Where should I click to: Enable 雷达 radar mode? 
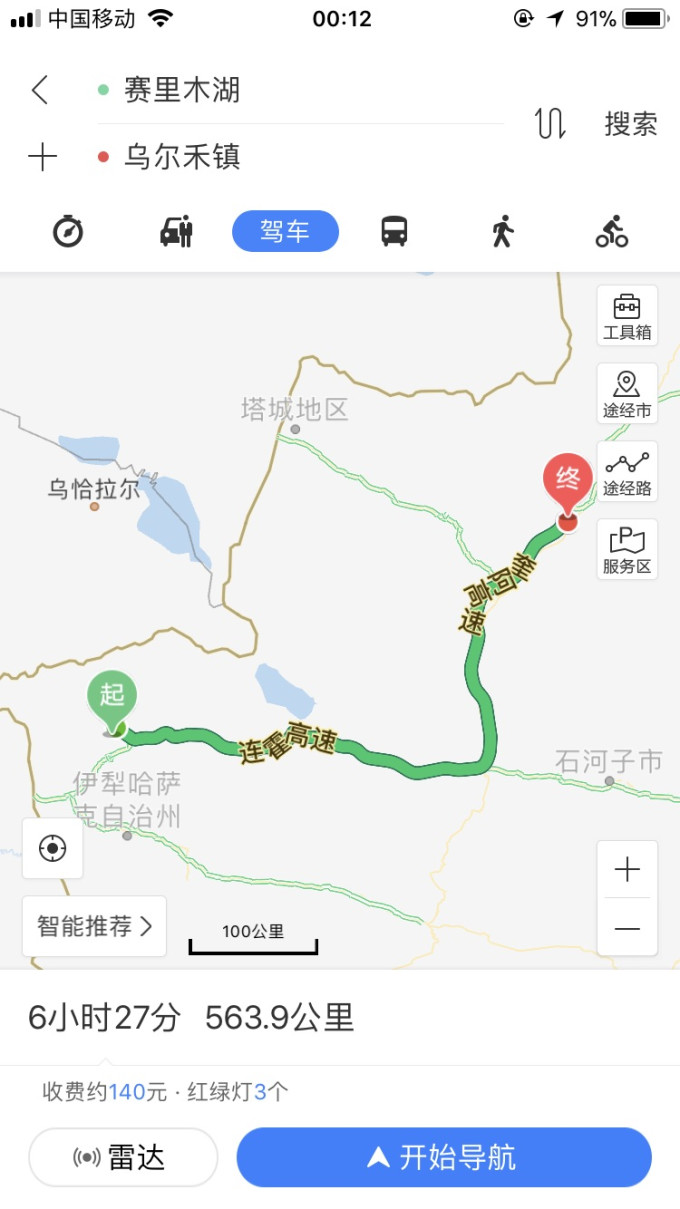pyautogui.click(x=123, y=1157)
